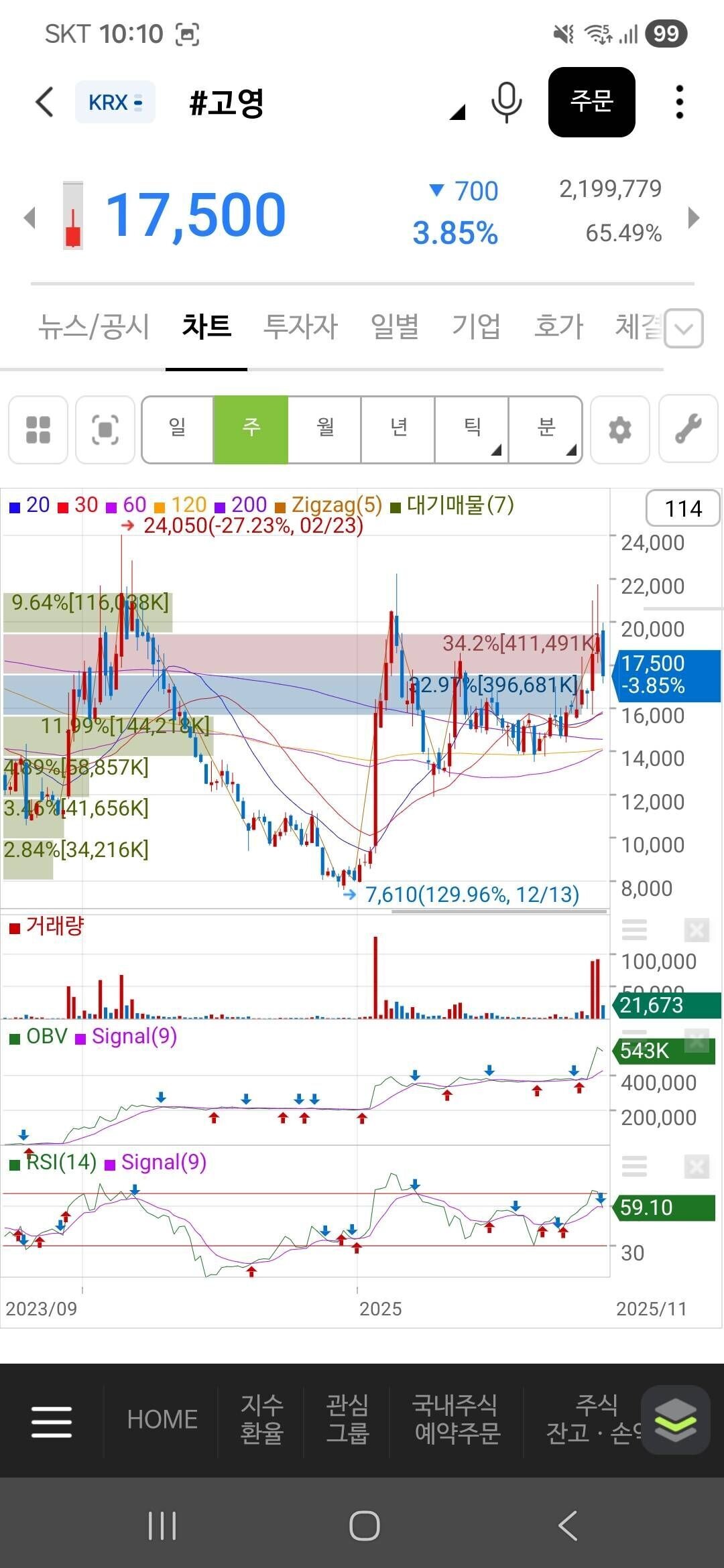Select the 일 daily chart period

[x=178, y=430]
